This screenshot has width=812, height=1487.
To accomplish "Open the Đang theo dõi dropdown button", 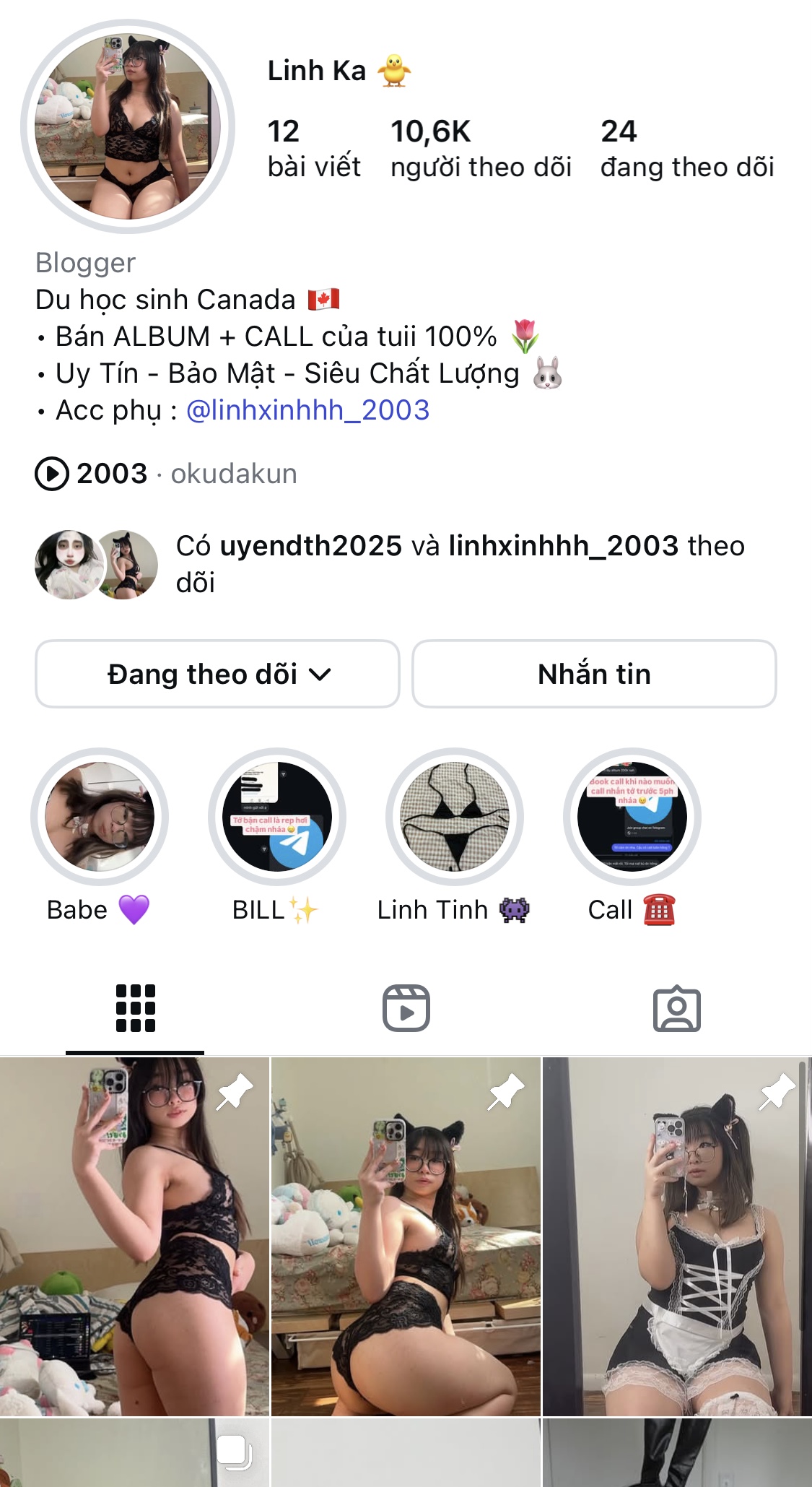I will 217,674.
